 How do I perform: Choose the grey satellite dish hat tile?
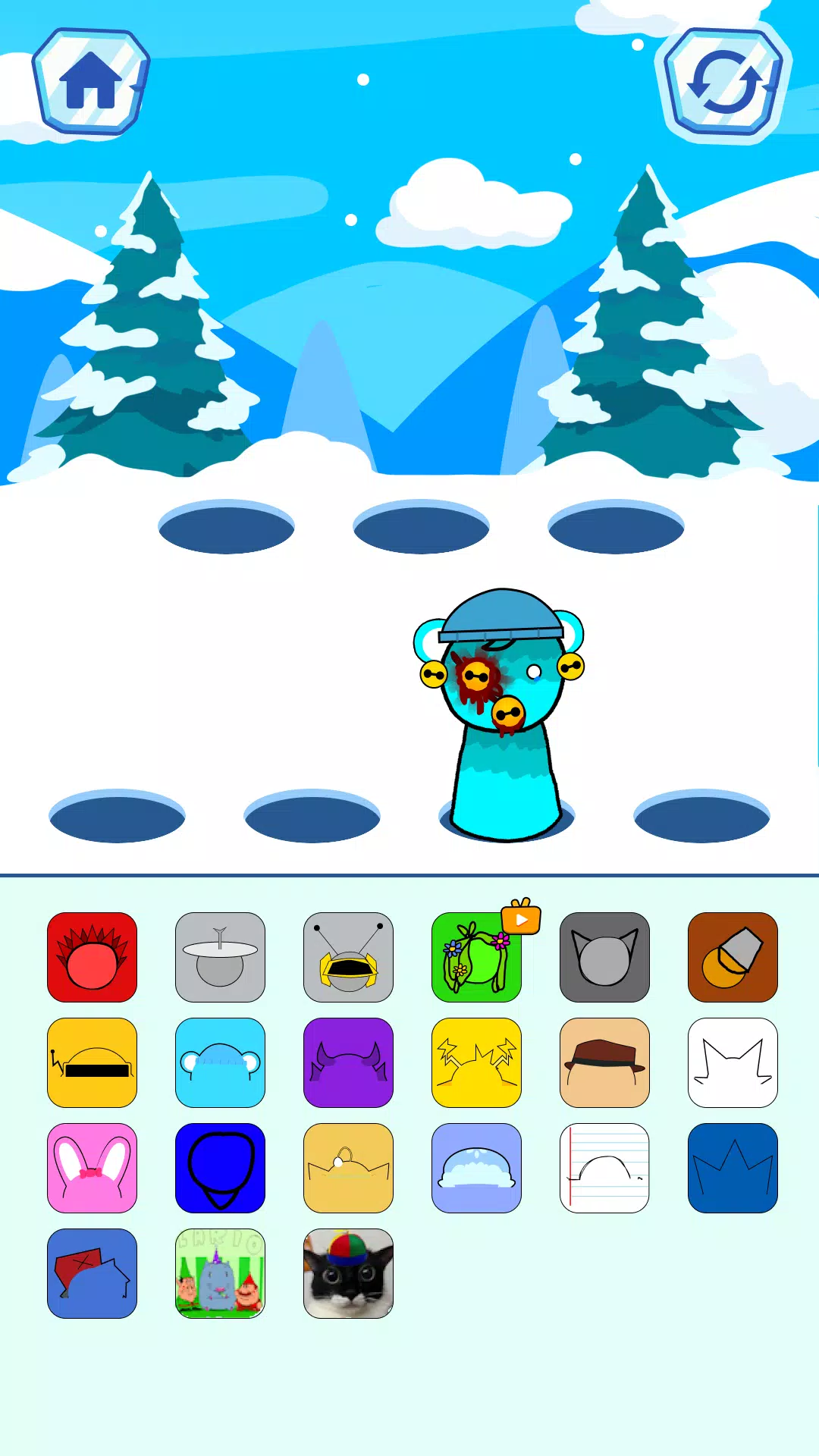(220, 957)
